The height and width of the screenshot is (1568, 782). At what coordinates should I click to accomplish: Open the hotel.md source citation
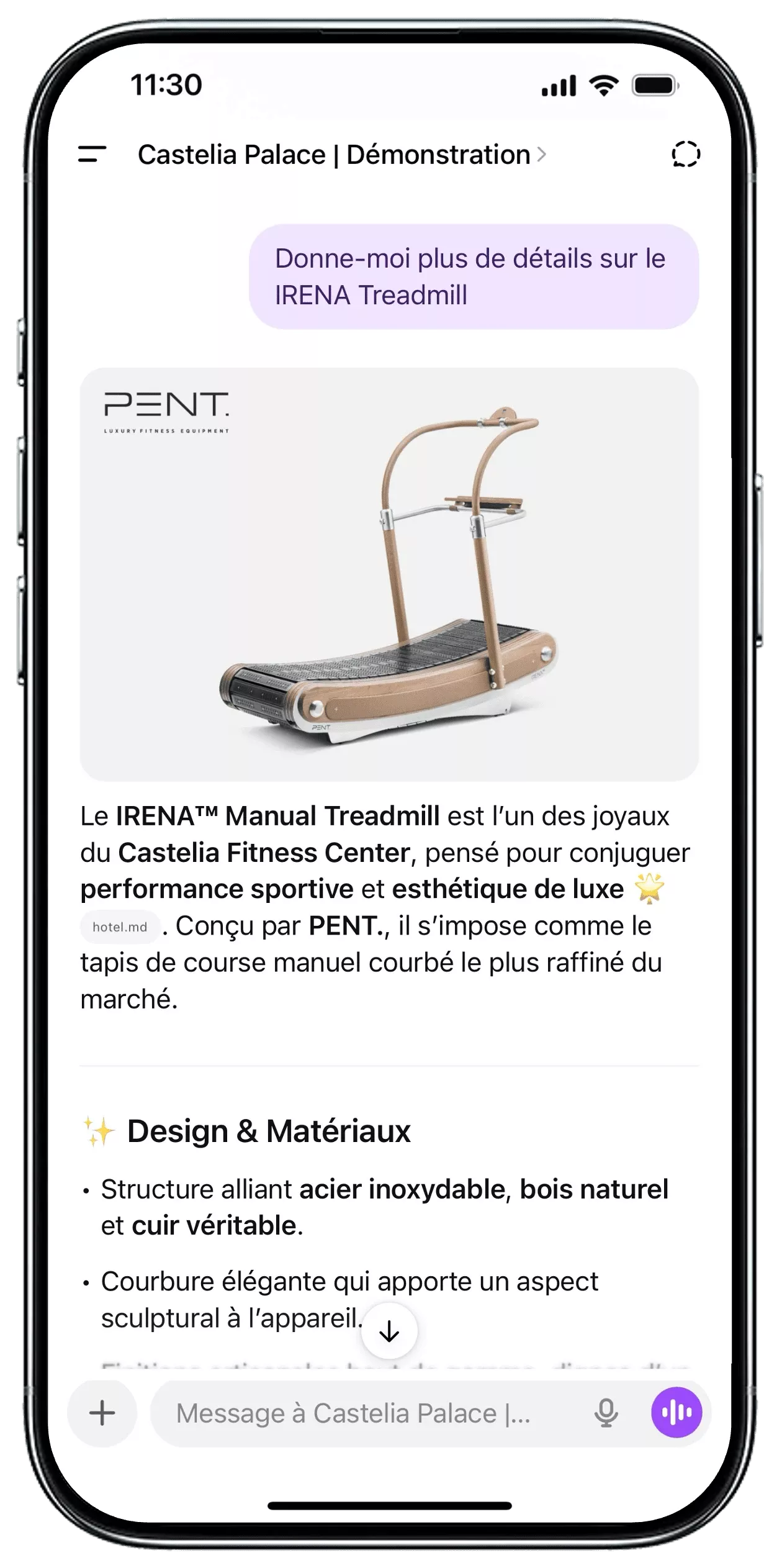(x=120, y=927)
